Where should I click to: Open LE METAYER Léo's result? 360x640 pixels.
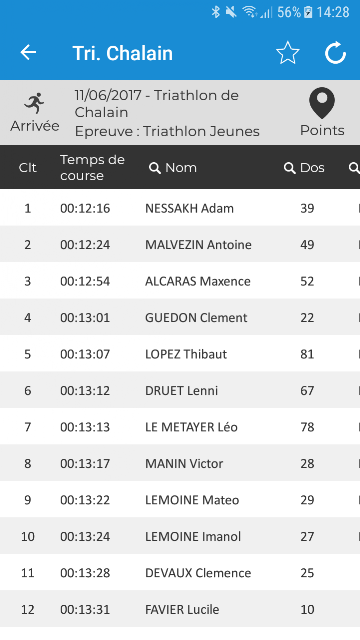pos(180,427)
